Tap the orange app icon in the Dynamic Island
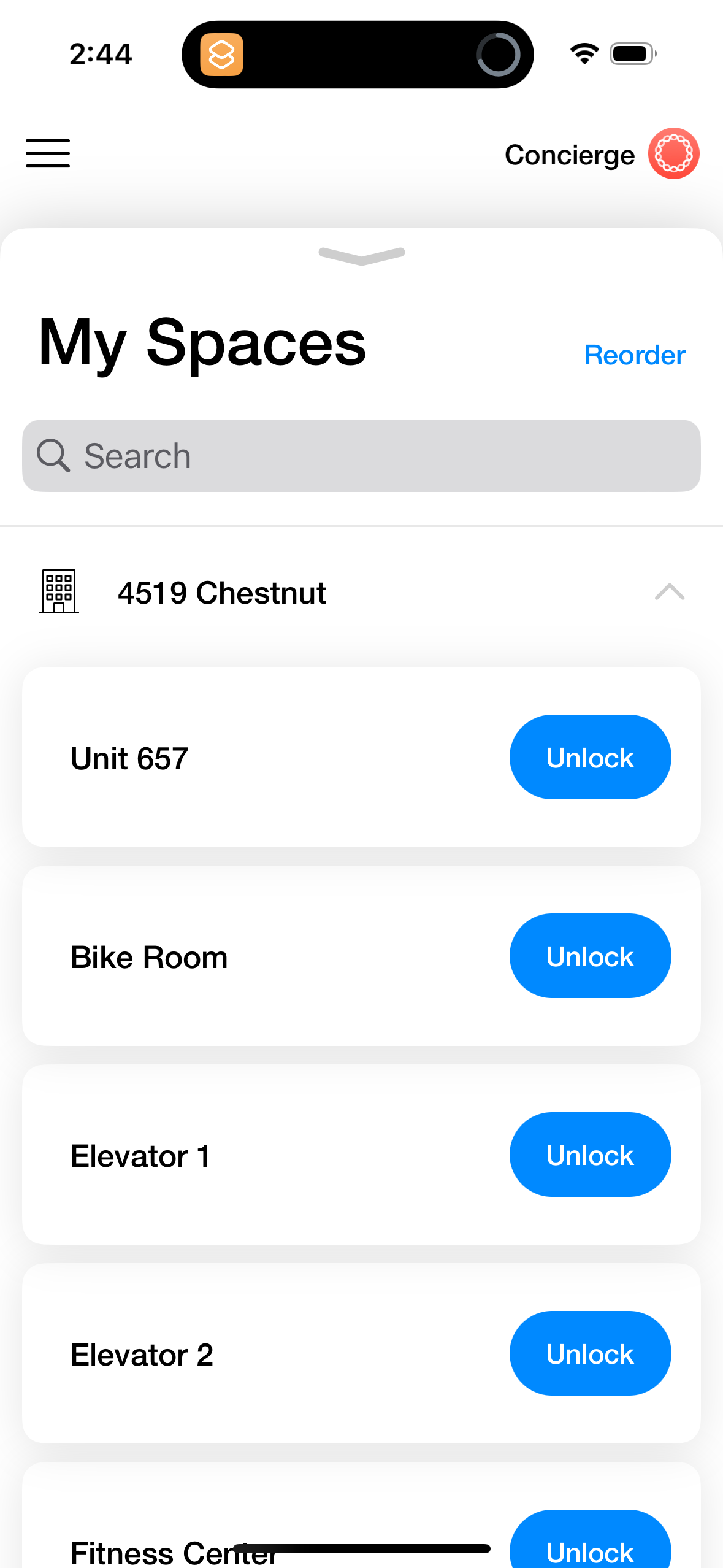 [x=222, y=54]
